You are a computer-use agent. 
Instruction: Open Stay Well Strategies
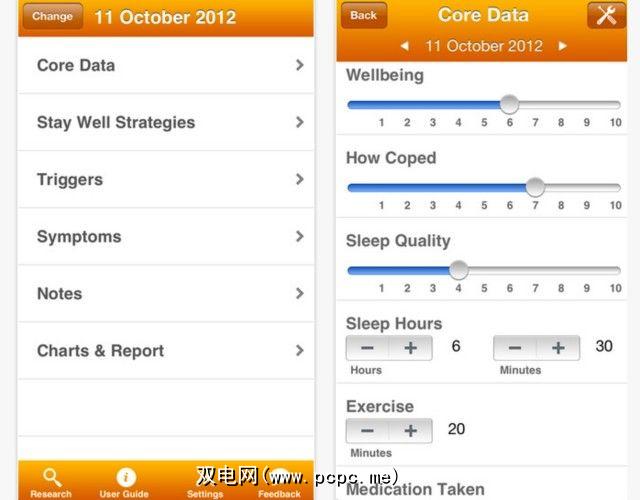pyautogui.click(x=165, y=123)
